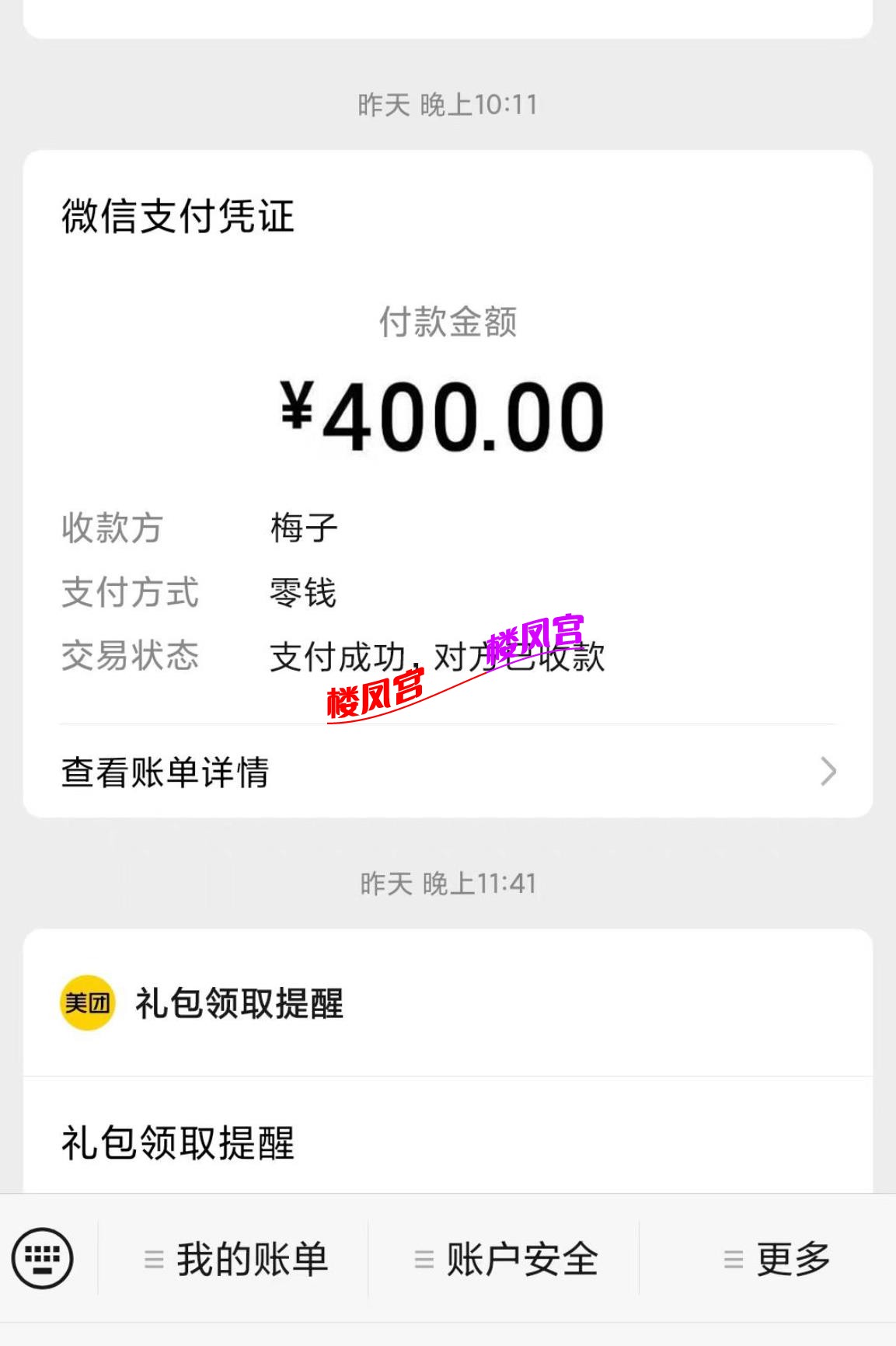Click the hamburger icon beside 更多
Screen dimensions: 896x1346
click(731, 1257)
